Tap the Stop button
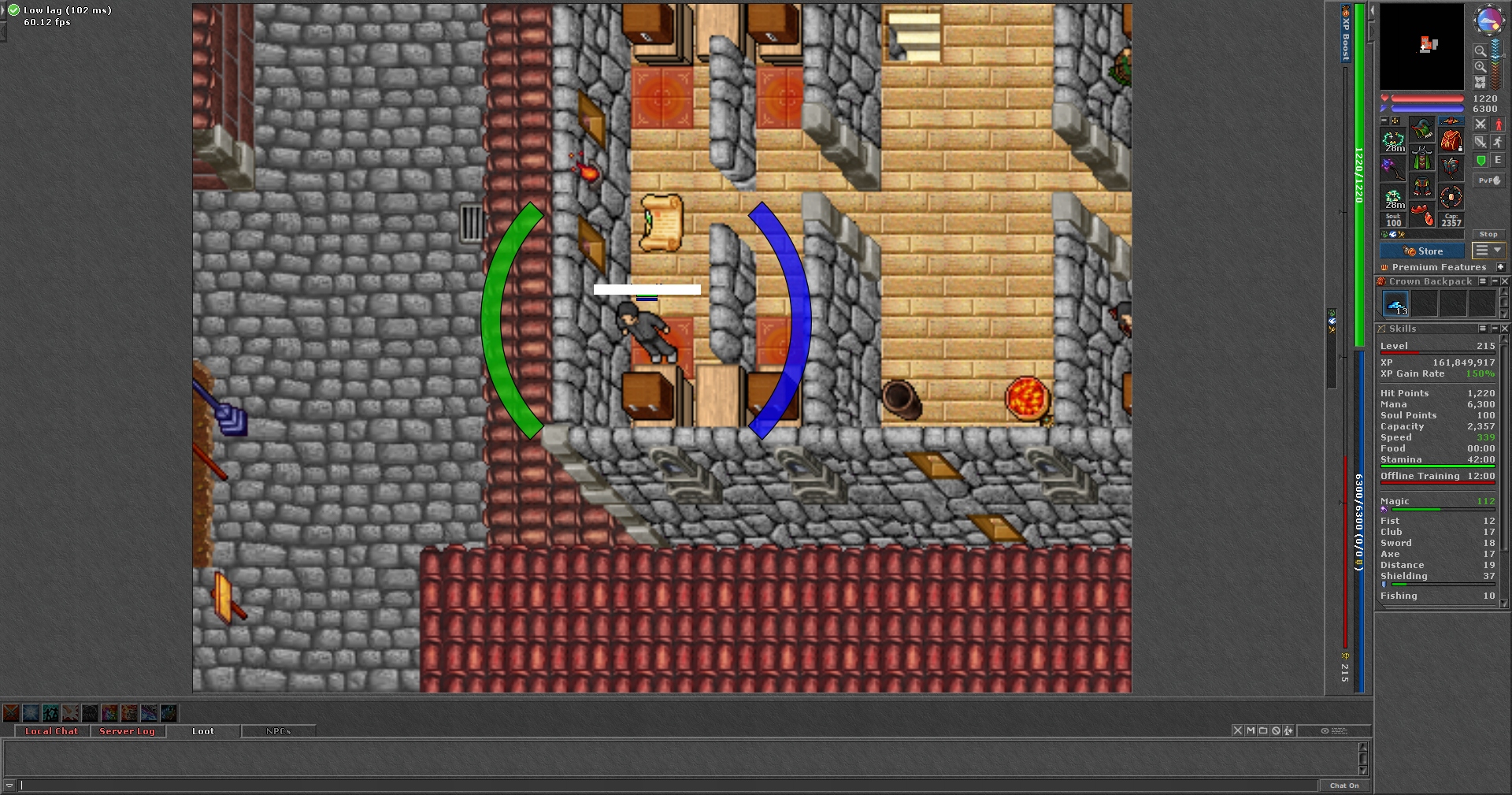The height and width of the screenshot is (795, 1512). tap(1488, 234)
